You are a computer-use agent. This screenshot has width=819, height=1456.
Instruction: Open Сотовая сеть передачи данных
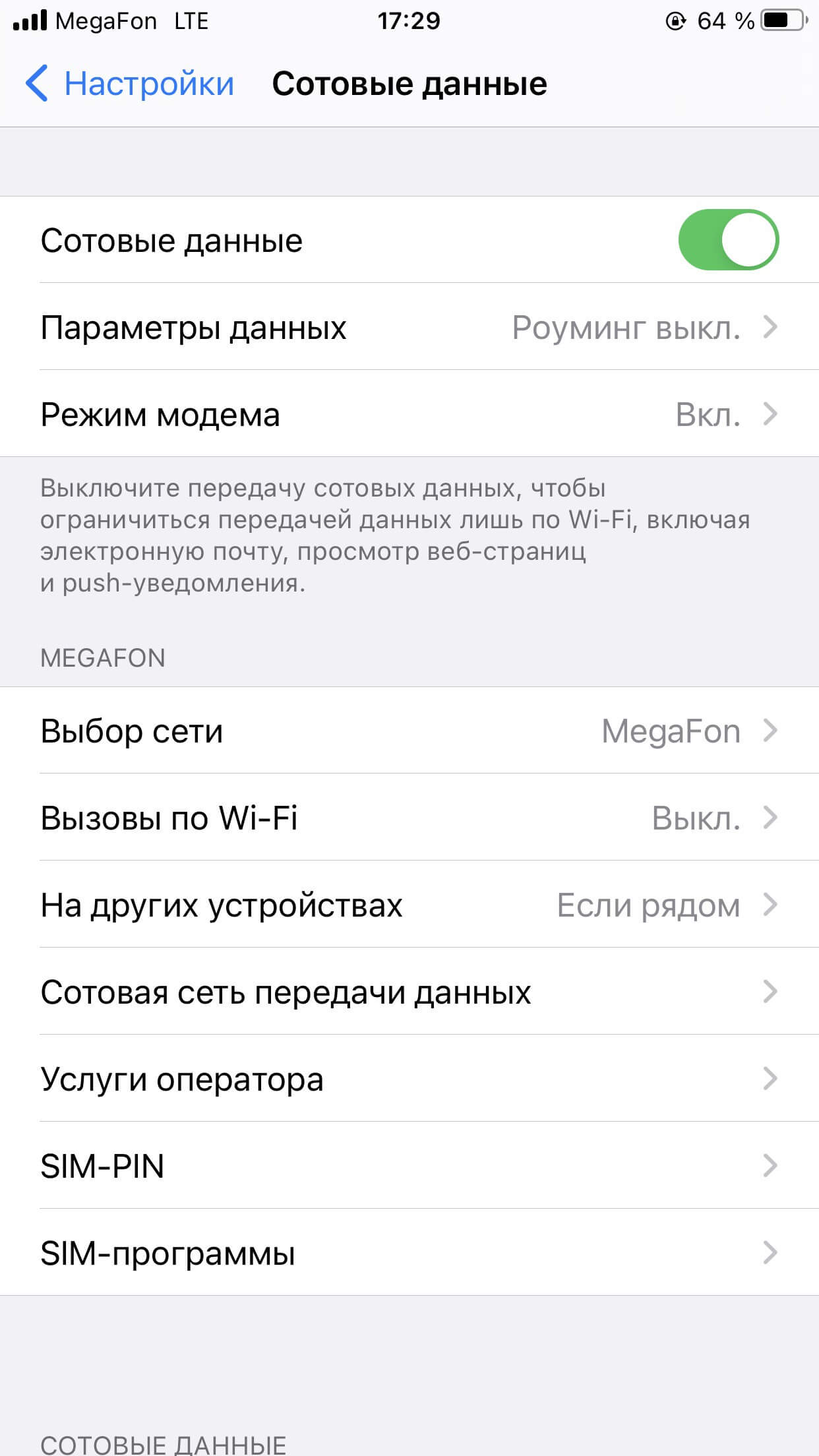click(409, 992)
